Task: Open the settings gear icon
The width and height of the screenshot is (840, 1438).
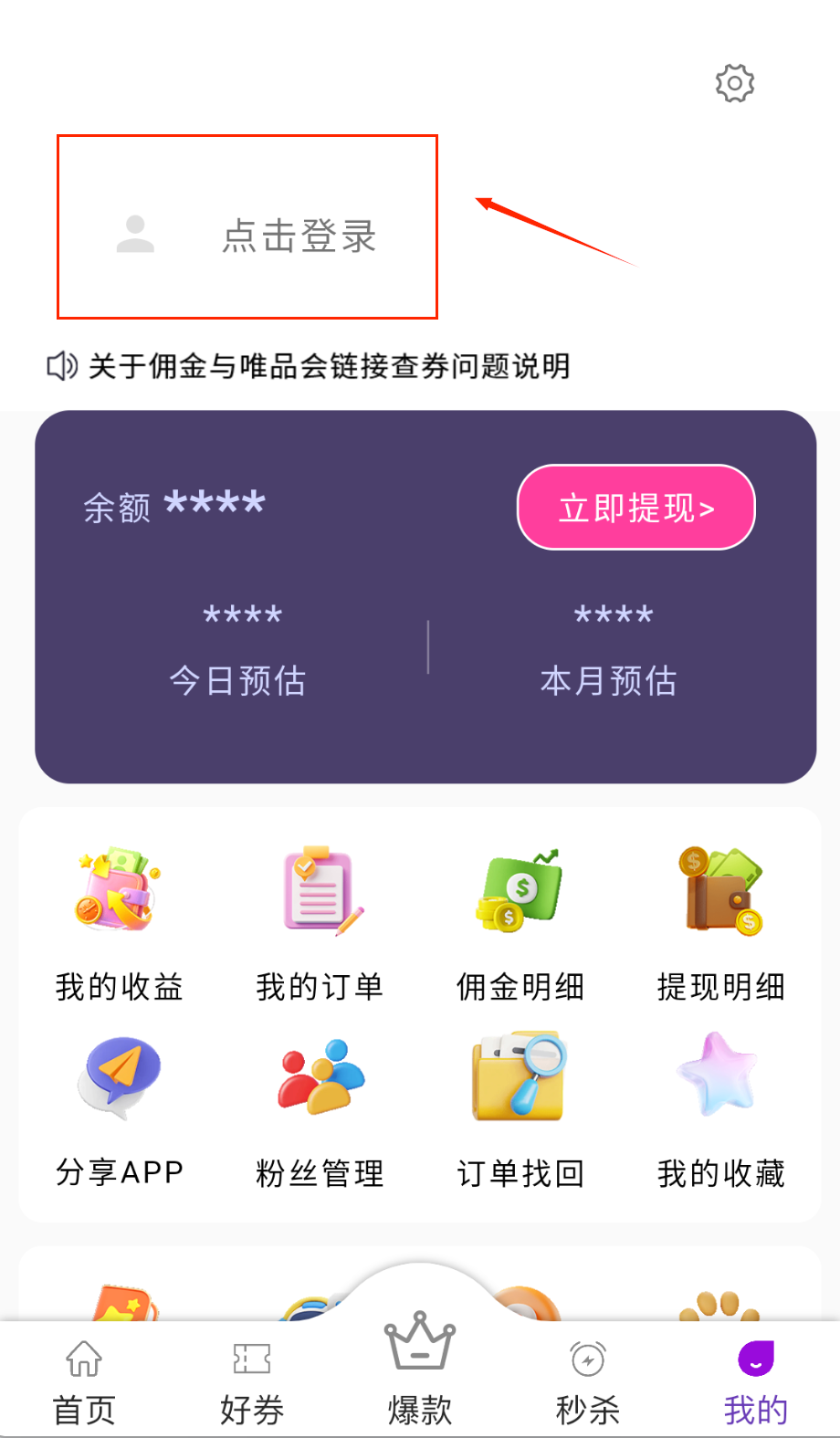Action: pos(734,84)
